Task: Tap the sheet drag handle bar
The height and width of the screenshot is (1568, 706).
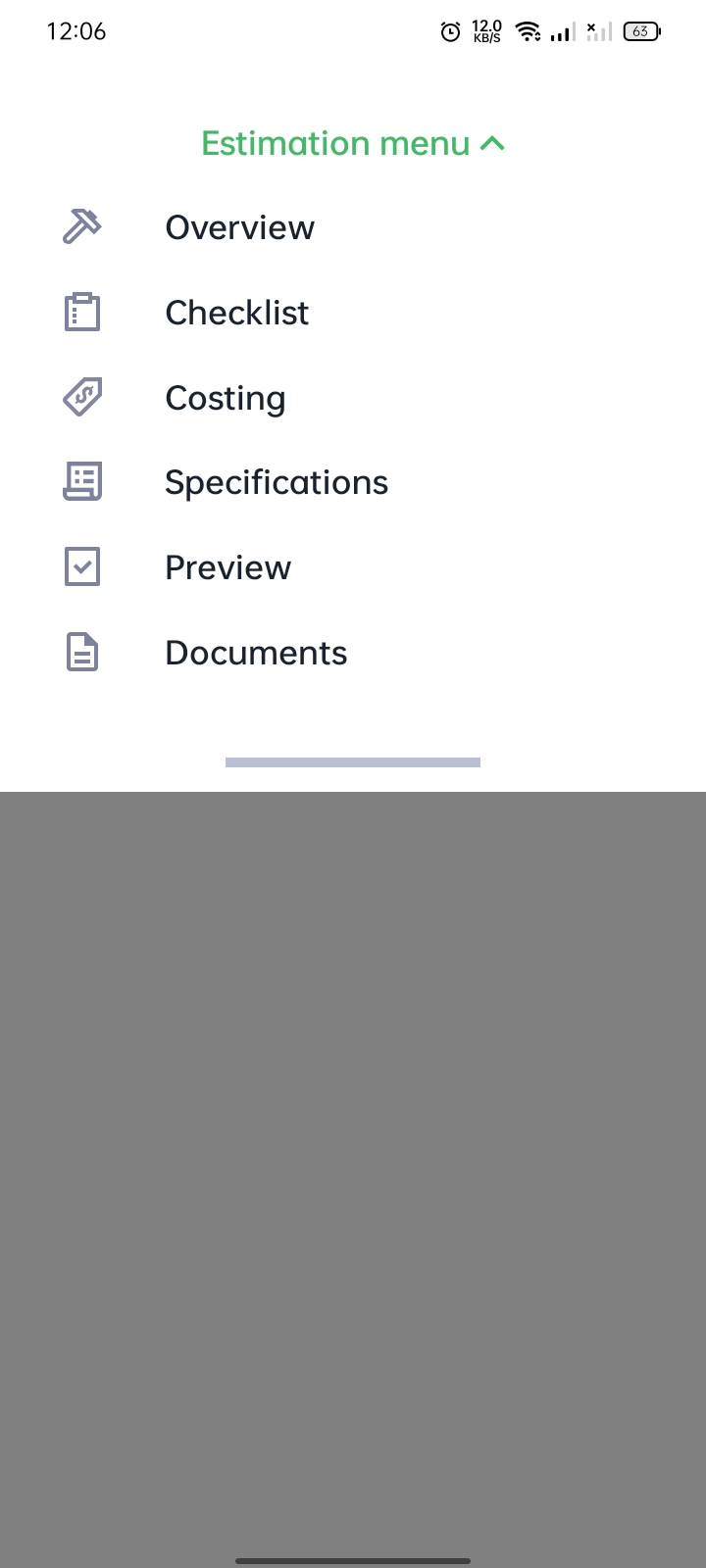Action: (x=353, y=762)
